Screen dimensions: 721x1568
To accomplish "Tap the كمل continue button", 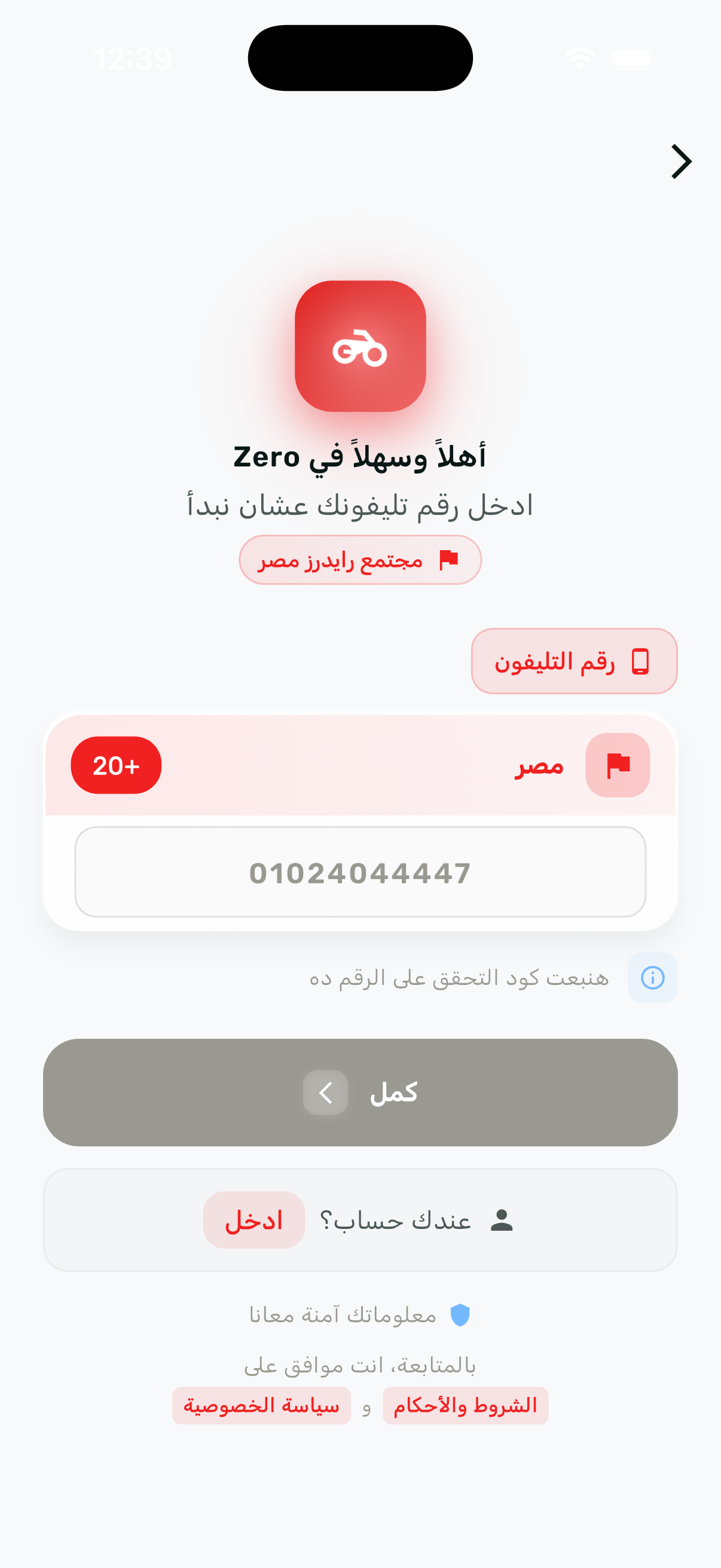I will pos(360,1093).
